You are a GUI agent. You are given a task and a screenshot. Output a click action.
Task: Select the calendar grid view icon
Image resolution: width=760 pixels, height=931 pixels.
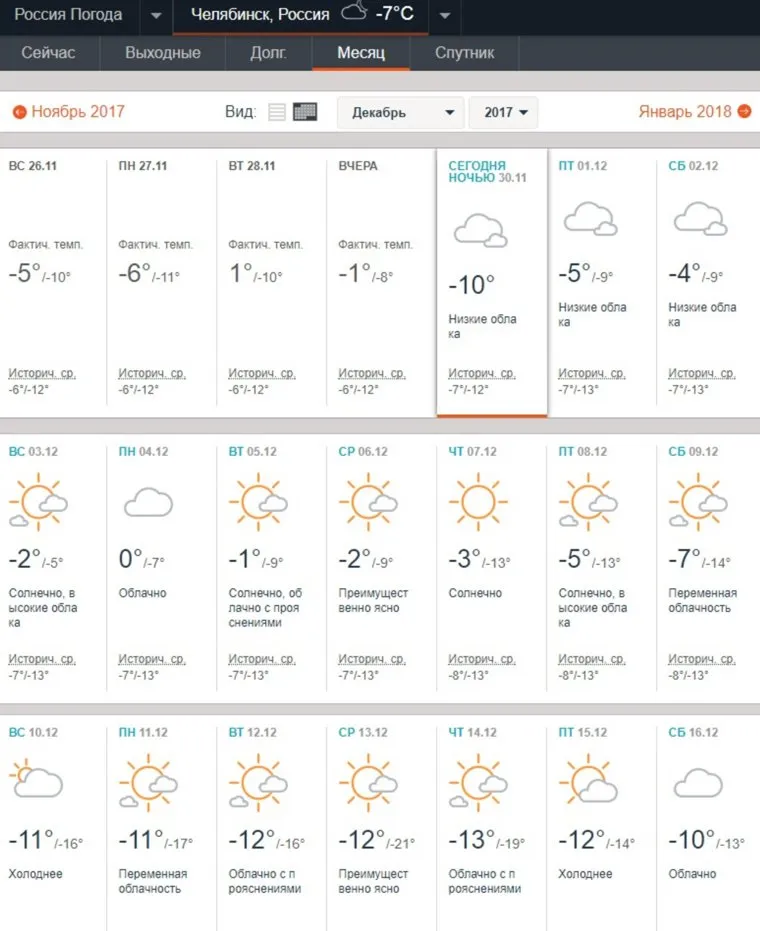pos(305,112)
